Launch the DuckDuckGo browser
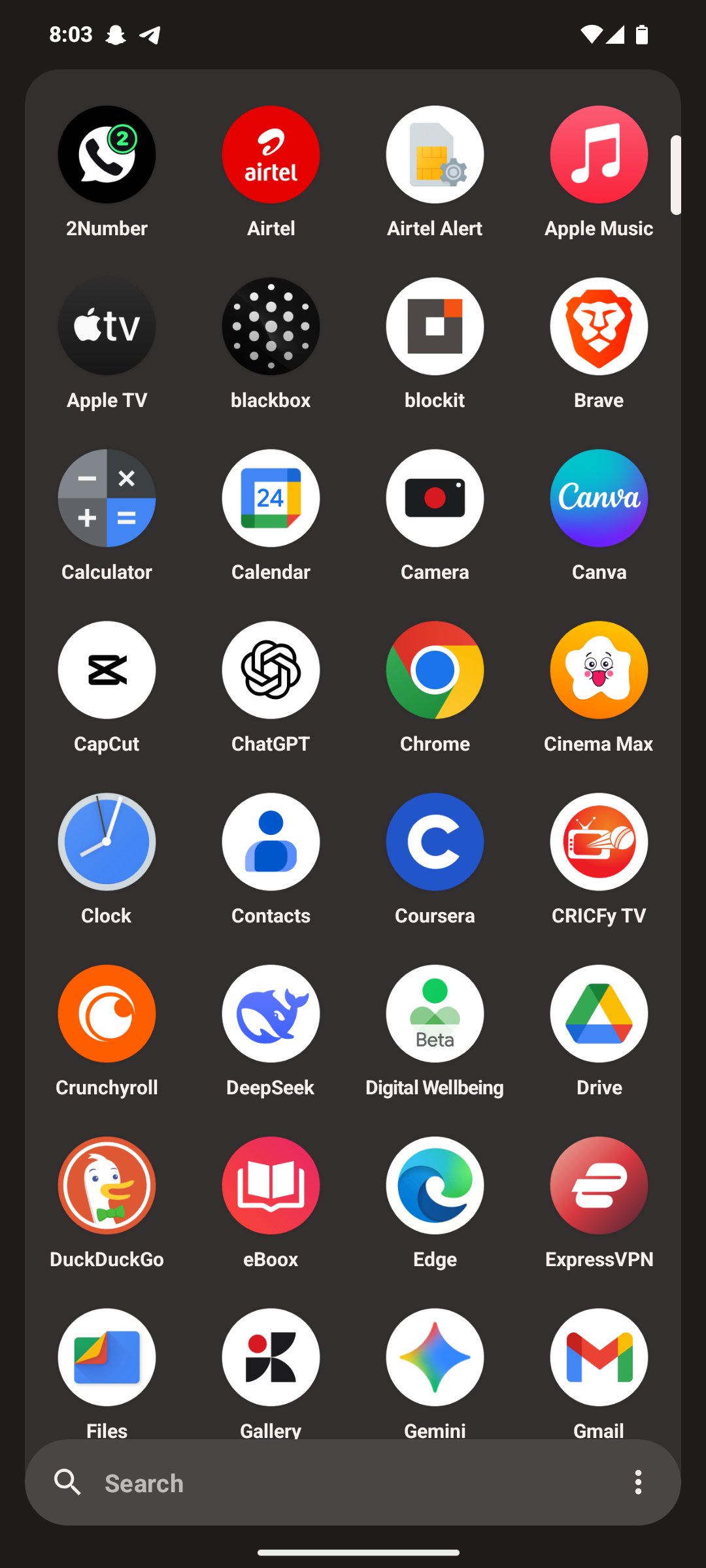Screen dimensions: 706x1568 click(107, 1186)
